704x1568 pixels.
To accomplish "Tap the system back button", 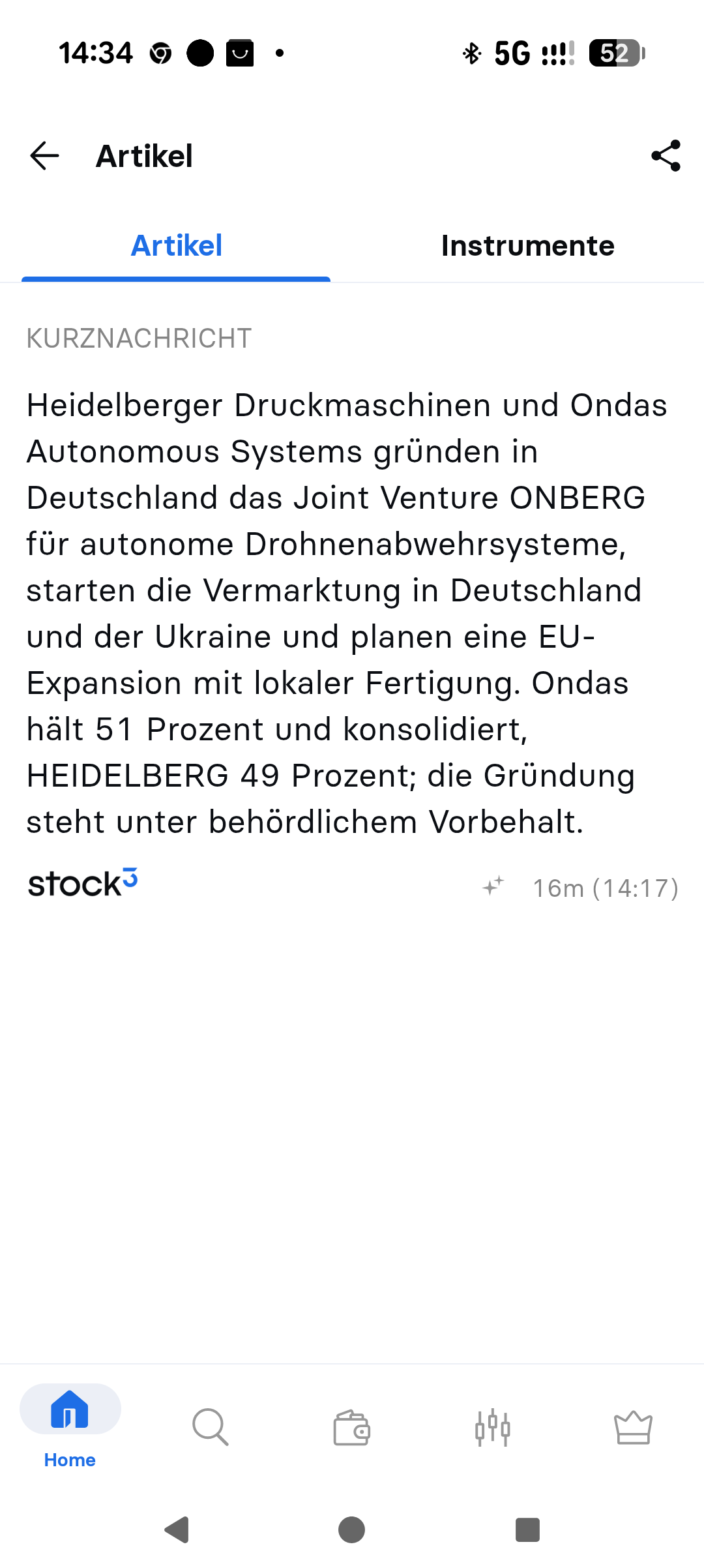I will 177,1530.
